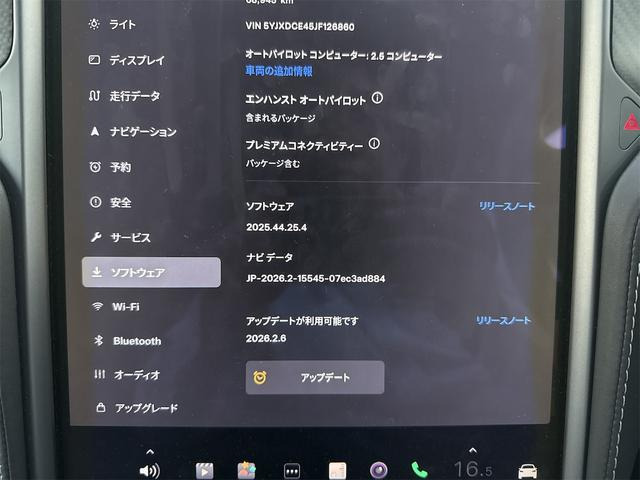Open the phone app in the dock
This screenshot has width=640, height=480.
[419, 469]
